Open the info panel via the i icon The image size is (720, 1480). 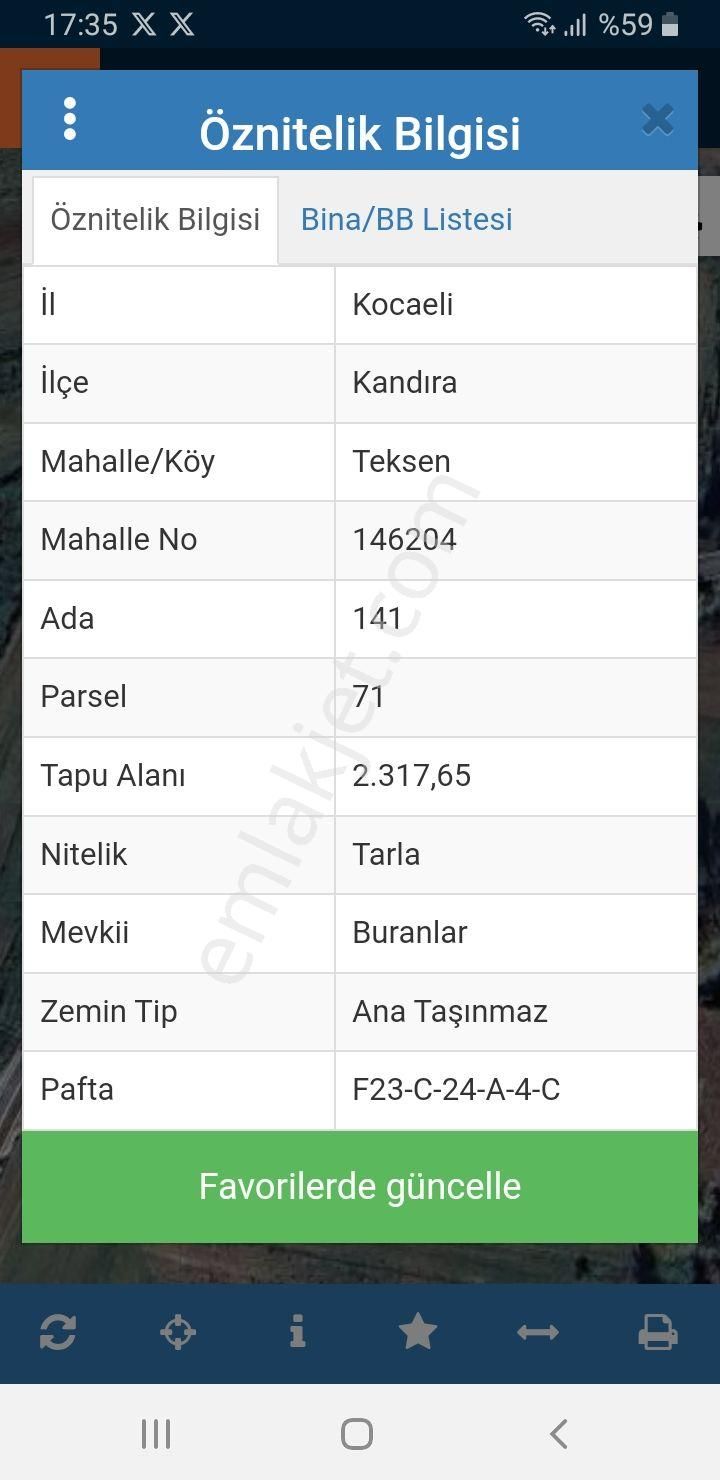click(298, 1332)
